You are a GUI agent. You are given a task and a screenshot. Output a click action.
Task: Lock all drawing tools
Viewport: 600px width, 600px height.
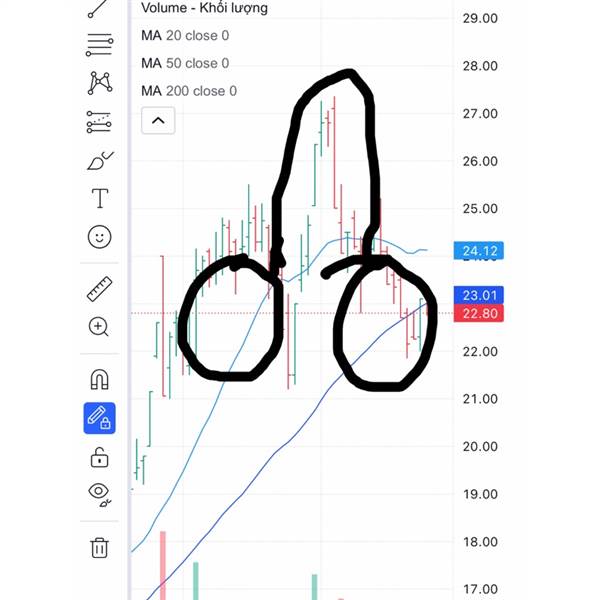coord(99,457)
